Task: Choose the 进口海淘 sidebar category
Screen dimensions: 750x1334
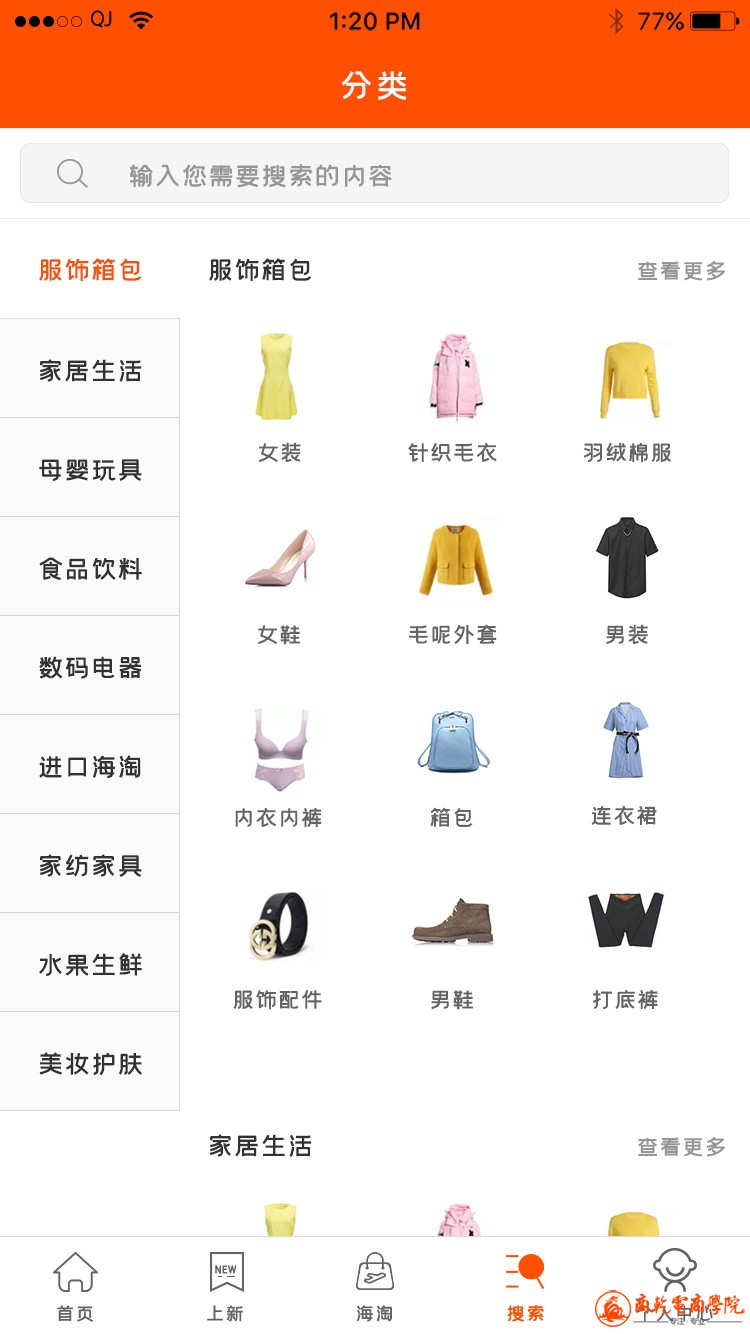Action: (90, 766)
